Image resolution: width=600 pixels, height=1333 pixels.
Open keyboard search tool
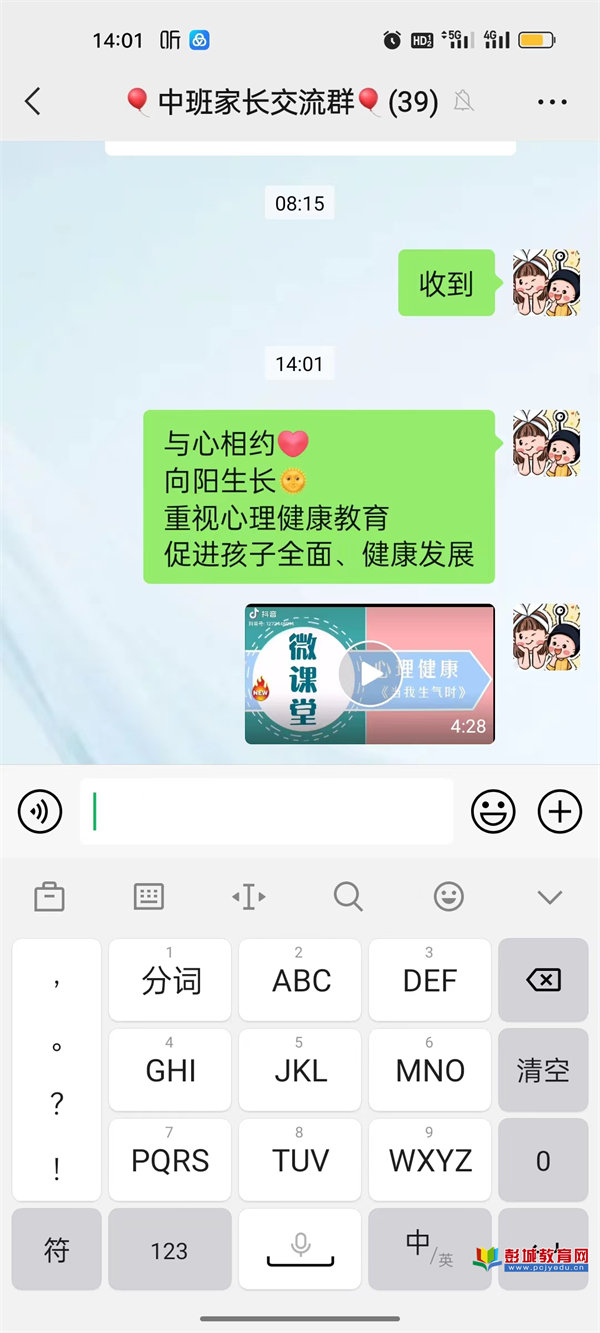tap(348, 897)
